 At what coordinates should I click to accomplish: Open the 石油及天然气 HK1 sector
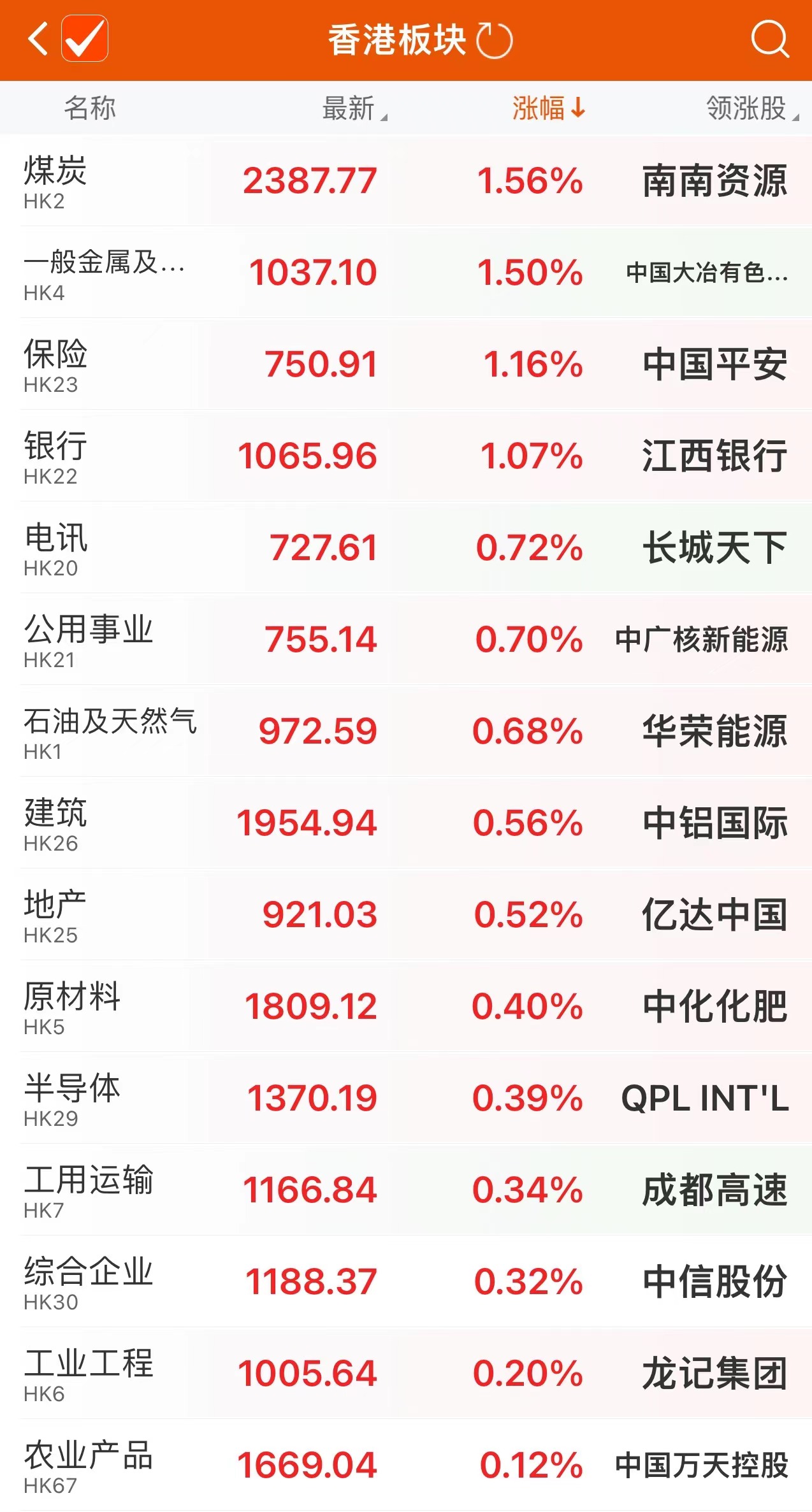point(406,731)
